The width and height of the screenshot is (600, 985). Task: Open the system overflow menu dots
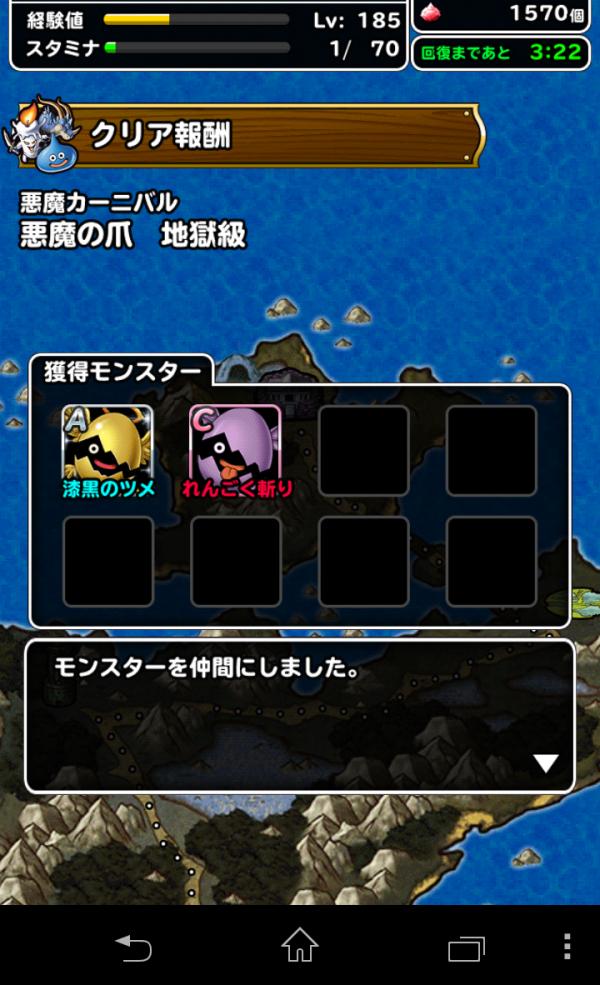coord(567,946)
